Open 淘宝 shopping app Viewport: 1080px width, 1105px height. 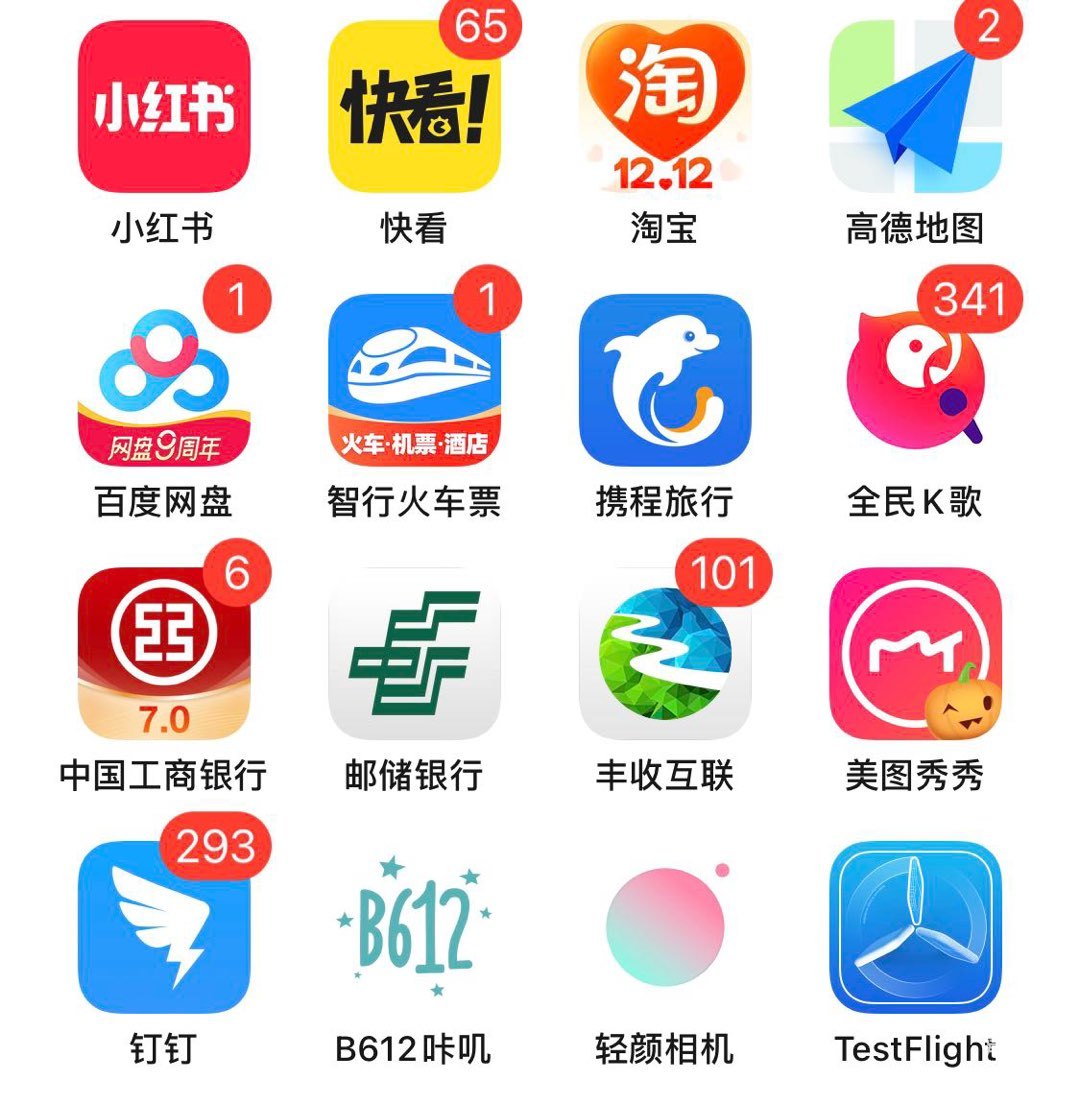pos(665,107)
